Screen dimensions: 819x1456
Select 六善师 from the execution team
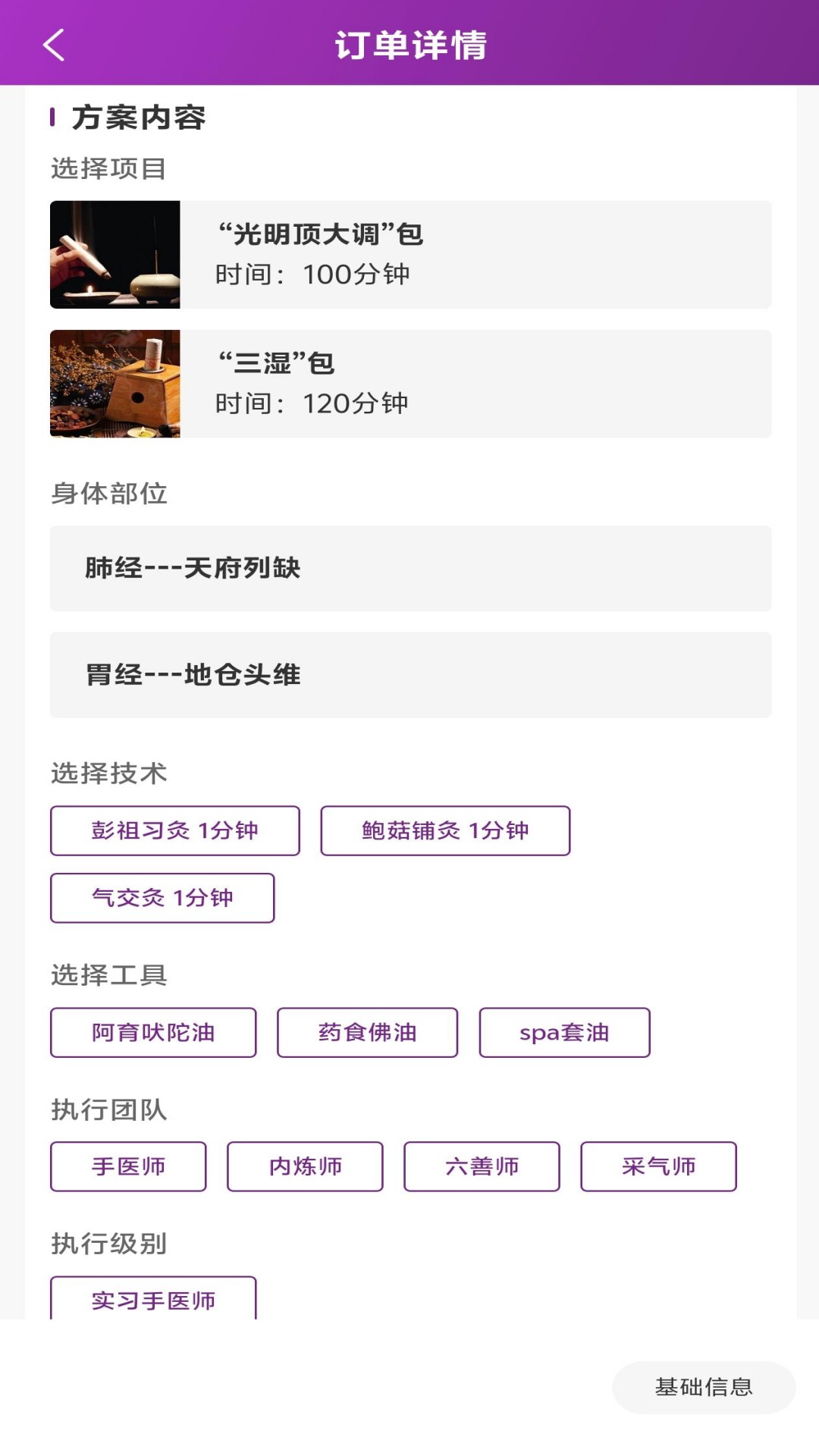coord(482,1166)
